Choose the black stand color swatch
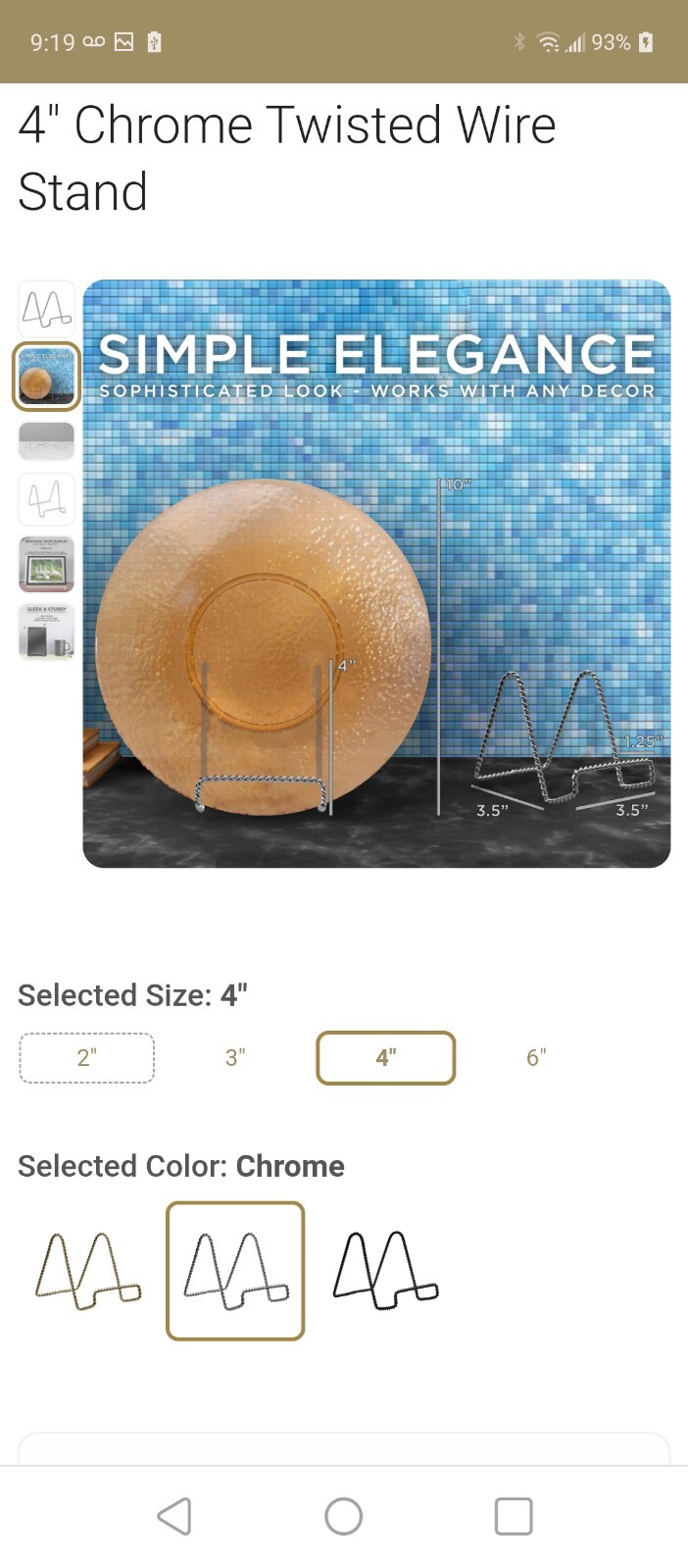This screenshot has height=1568, width=688. tap(385, 1271)
